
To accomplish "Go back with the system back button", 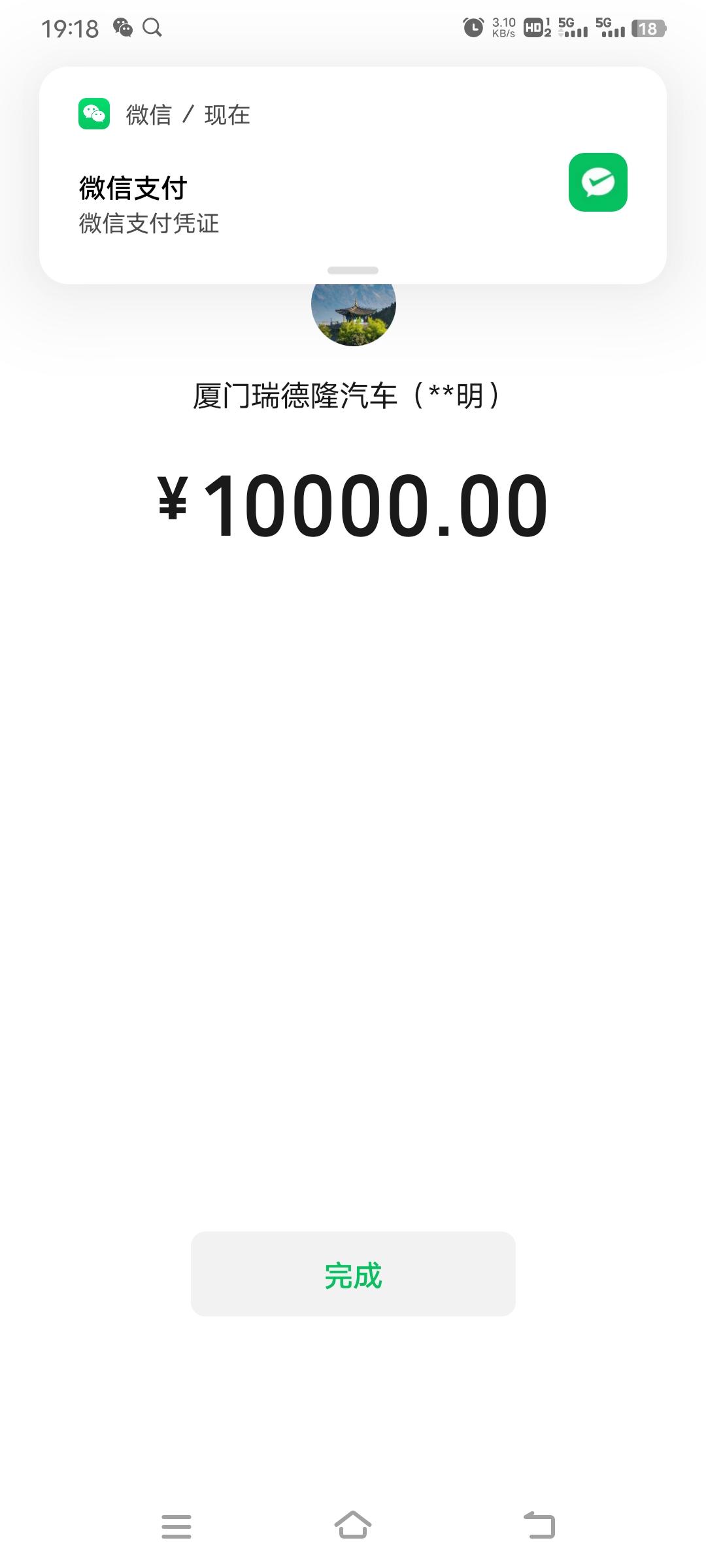I will coord(539,1526).
